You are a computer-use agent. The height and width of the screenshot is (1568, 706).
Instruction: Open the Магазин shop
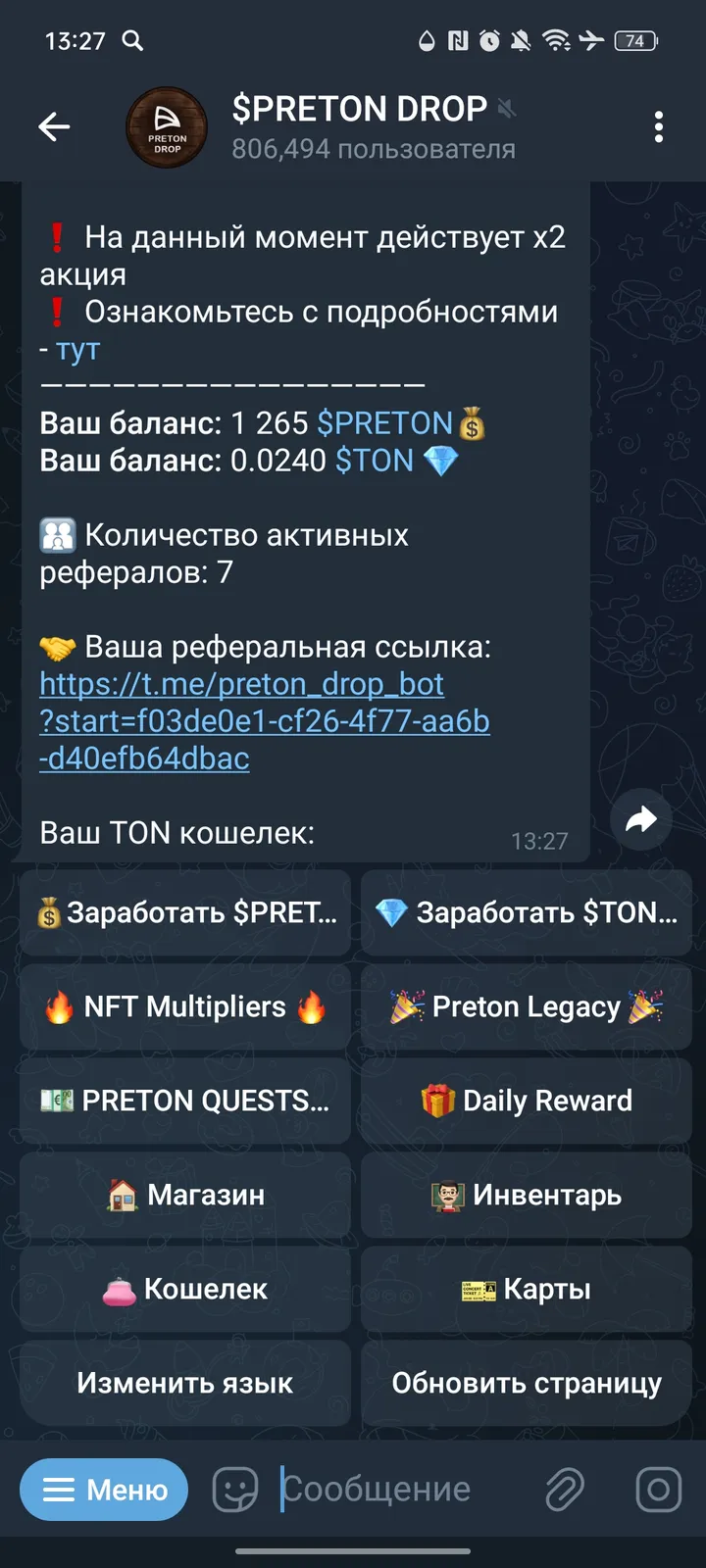(x=184, y=1195)
